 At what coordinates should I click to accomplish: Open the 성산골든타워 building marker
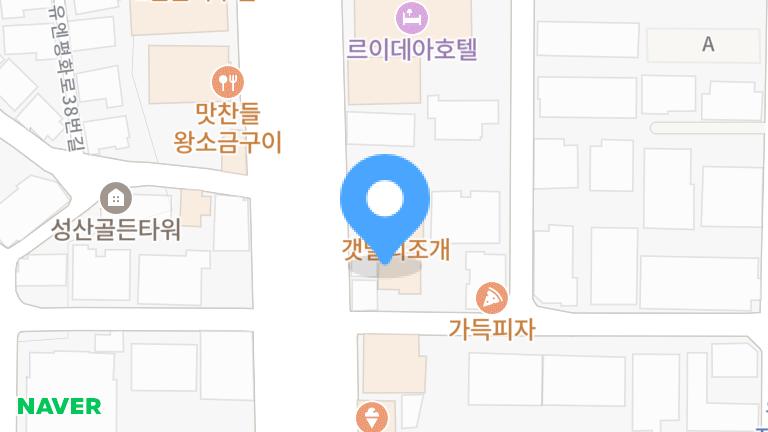pos(116,197)
